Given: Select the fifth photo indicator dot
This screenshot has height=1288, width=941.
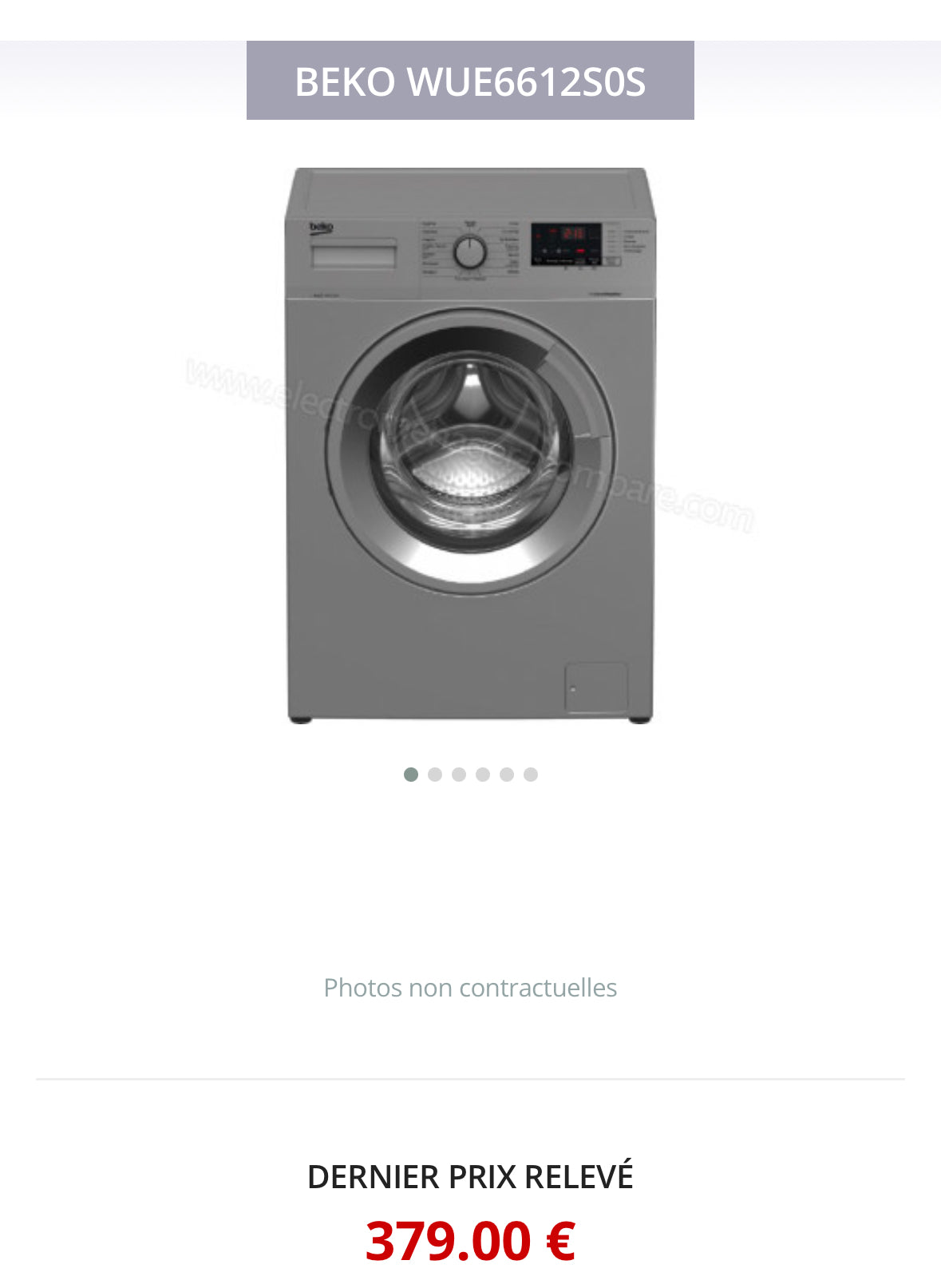Looking at the screenshot, I should [507, 775].
